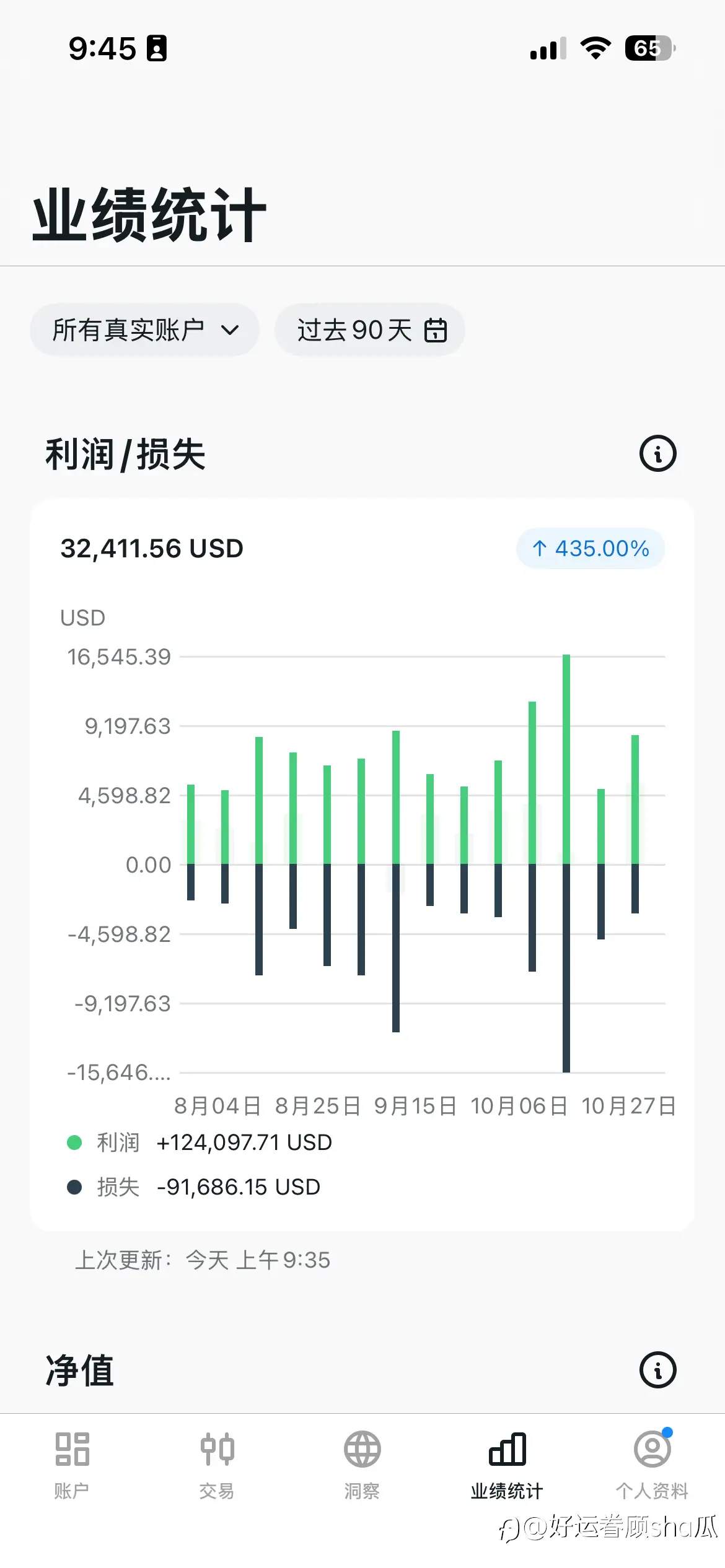Tap the battery indicator showing 65

[648, 48]
